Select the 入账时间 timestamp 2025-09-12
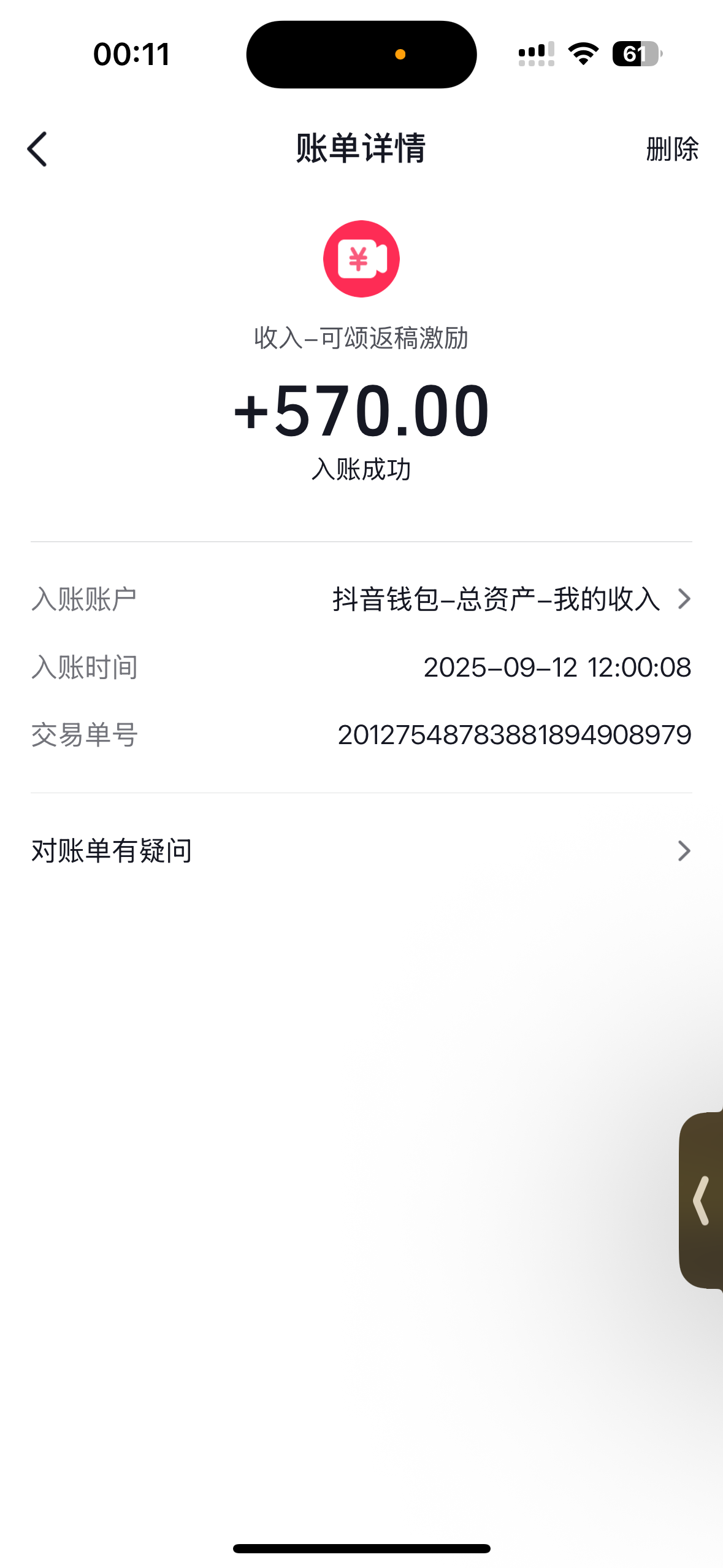This screenshot has width=723, height=1568. [x=558, y=666]
